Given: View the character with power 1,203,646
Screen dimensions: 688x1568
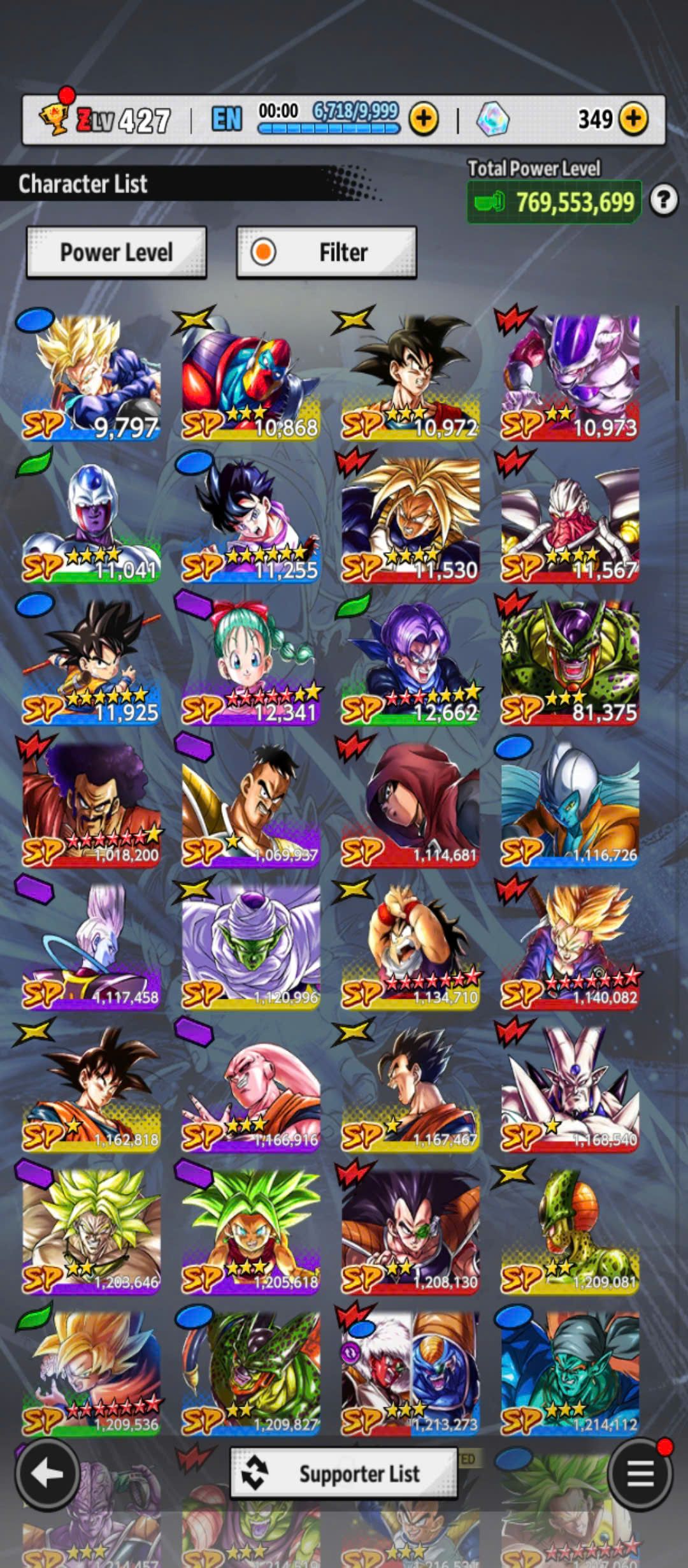Looking at the screenshot, I should tap(91, 1231).
